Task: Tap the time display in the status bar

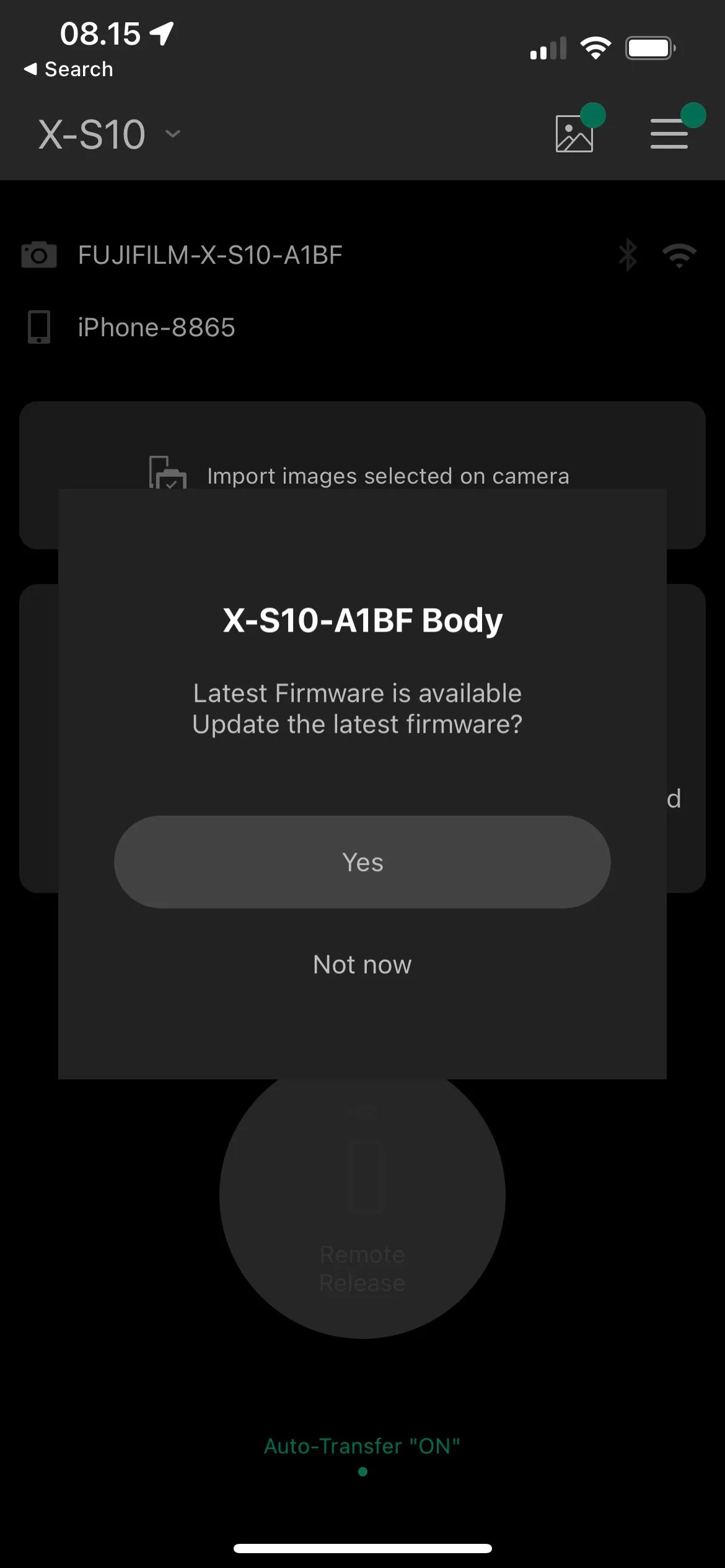Action: 101,34
